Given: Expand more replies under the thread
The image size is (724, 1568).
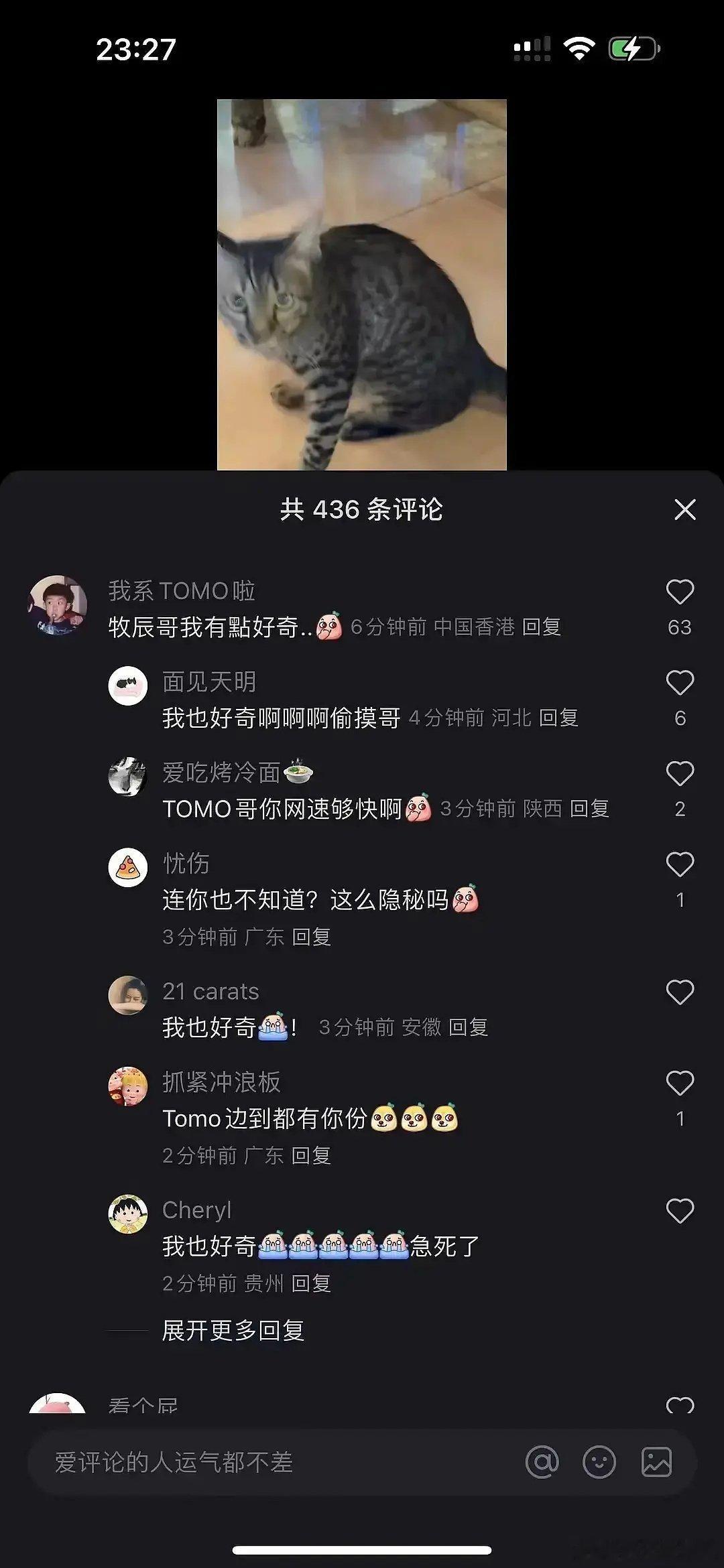Looking at the screenshot, I should click(x=231, y=1330).
